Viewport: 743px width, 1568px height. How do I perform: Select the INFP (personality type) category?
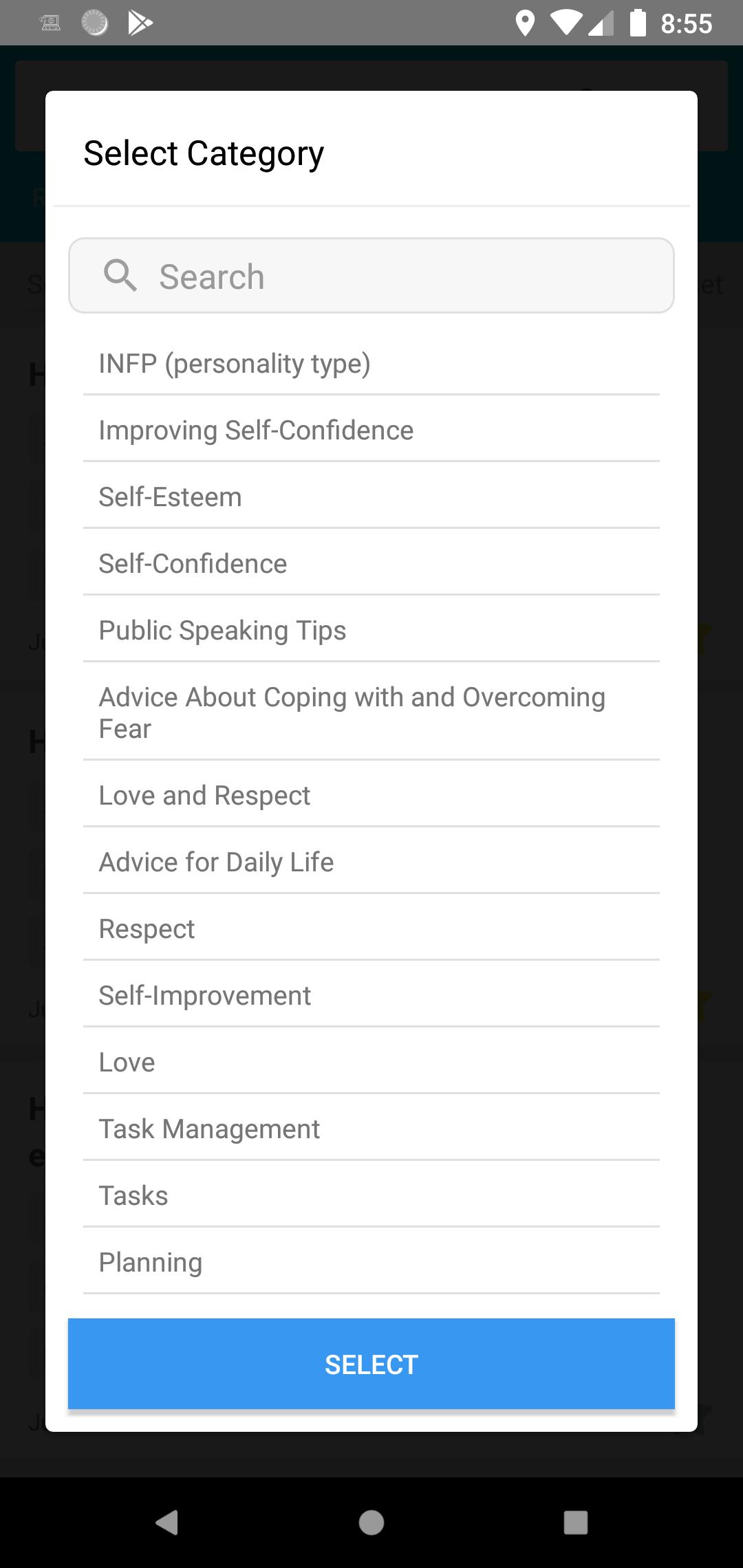coord(371,363)
